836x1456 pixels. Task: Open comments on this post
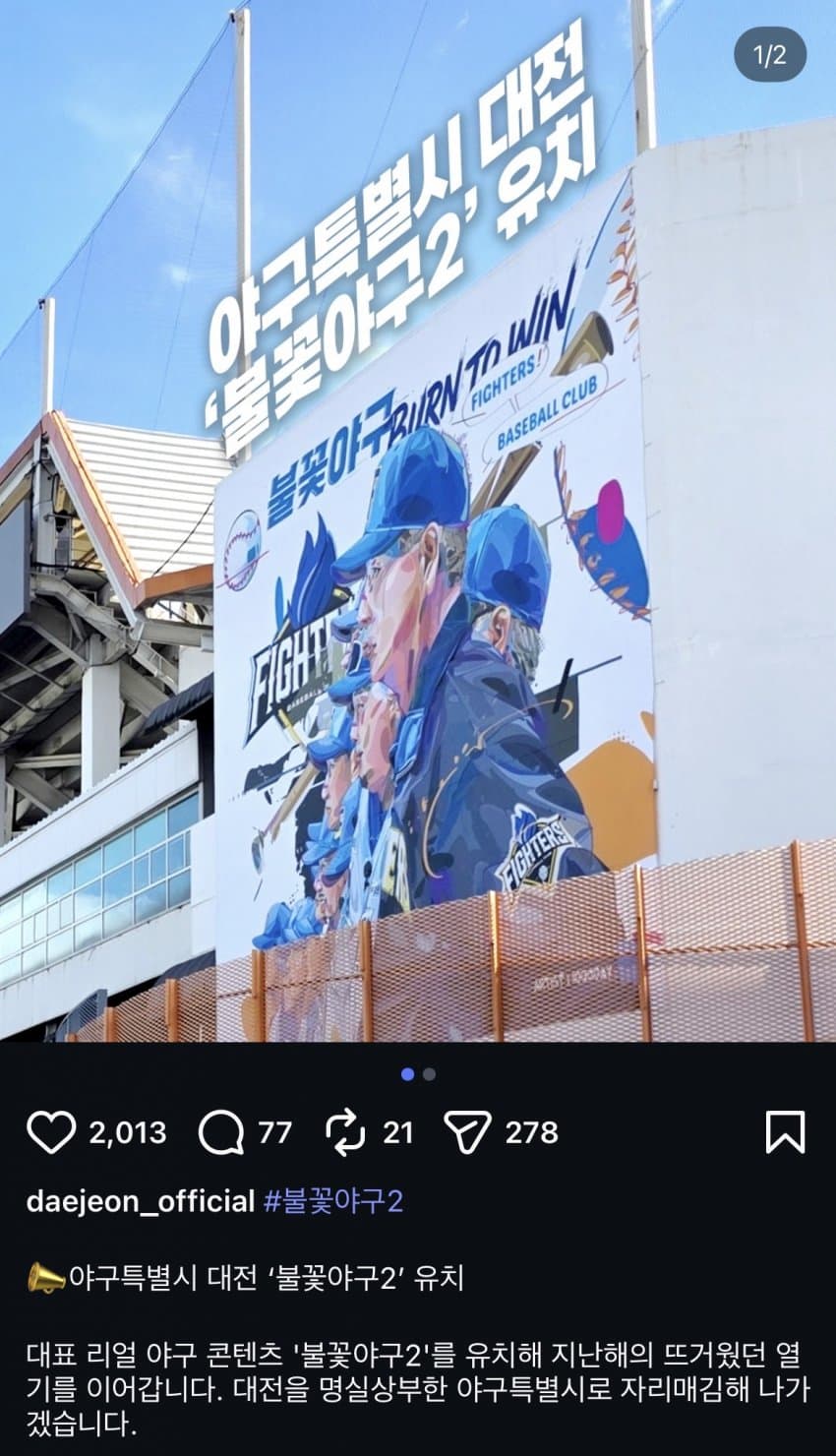pos(220,1132)
